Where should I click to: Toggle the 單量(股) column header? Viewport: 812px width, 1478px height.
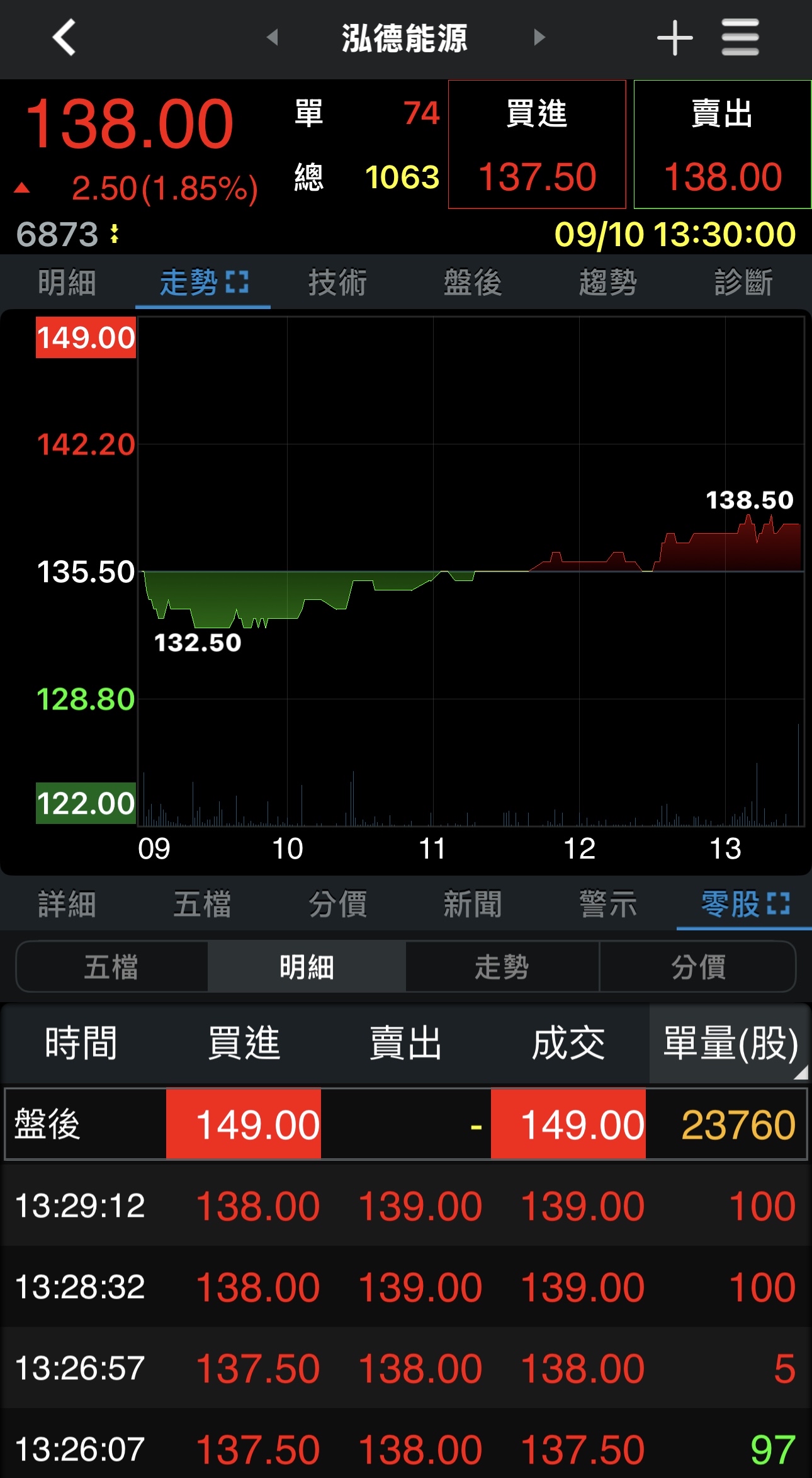(x=730, y=1044)
